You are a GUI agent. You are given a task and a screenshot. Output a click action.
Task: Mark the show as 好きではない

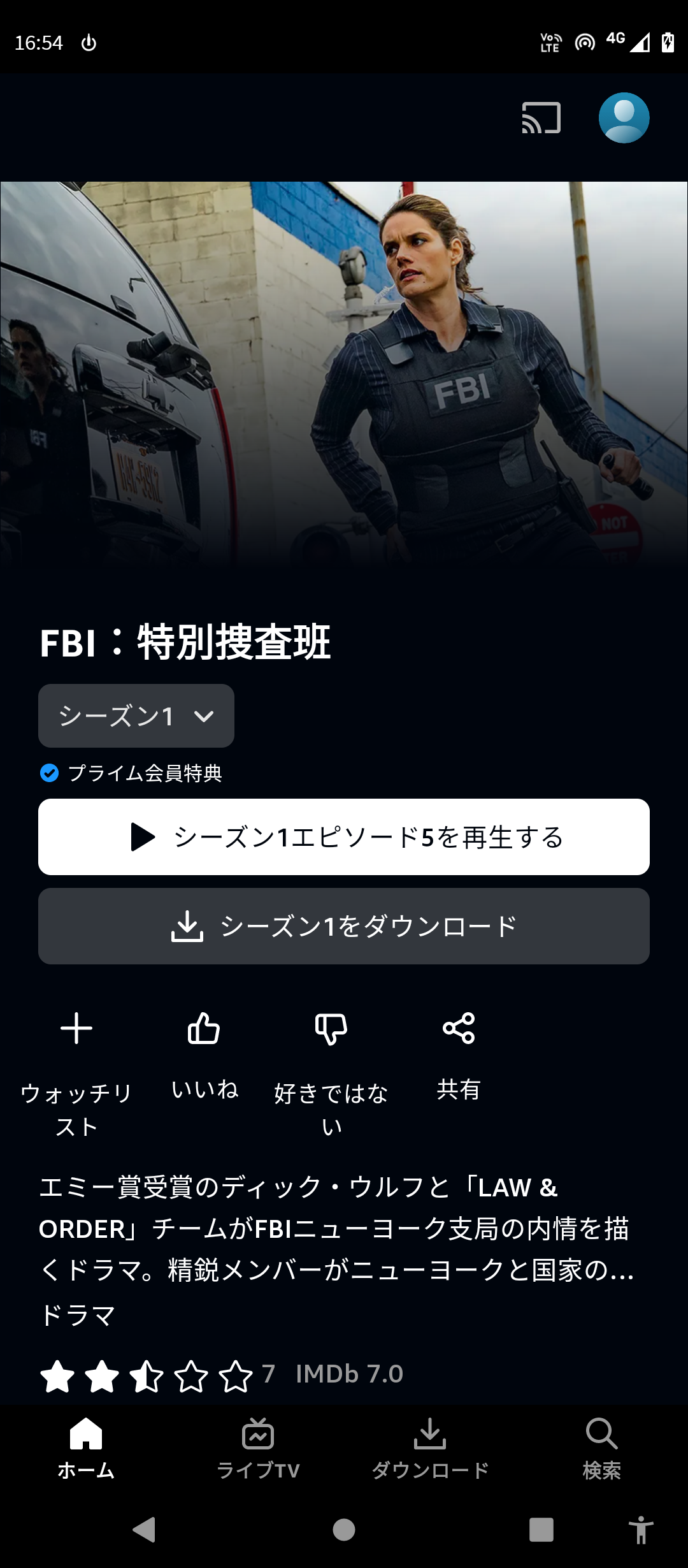click(331, 1029)
